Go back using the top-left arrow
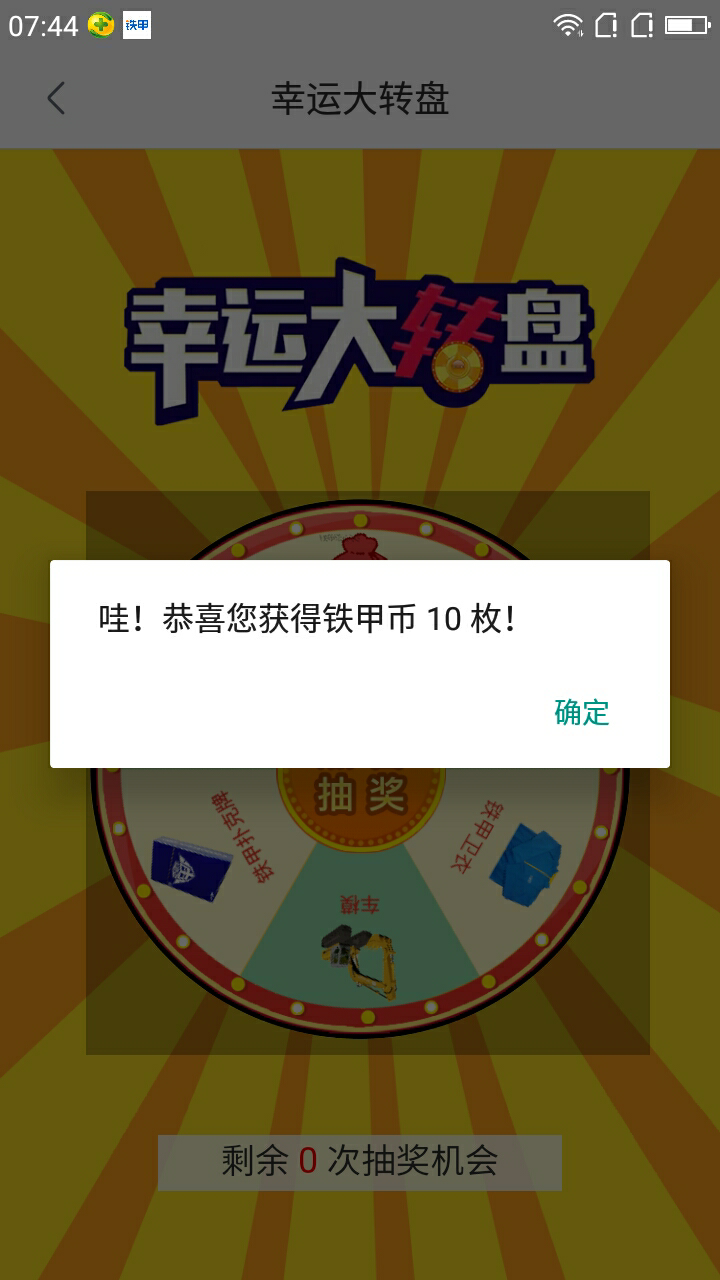720x1280 pixels. 56,98
